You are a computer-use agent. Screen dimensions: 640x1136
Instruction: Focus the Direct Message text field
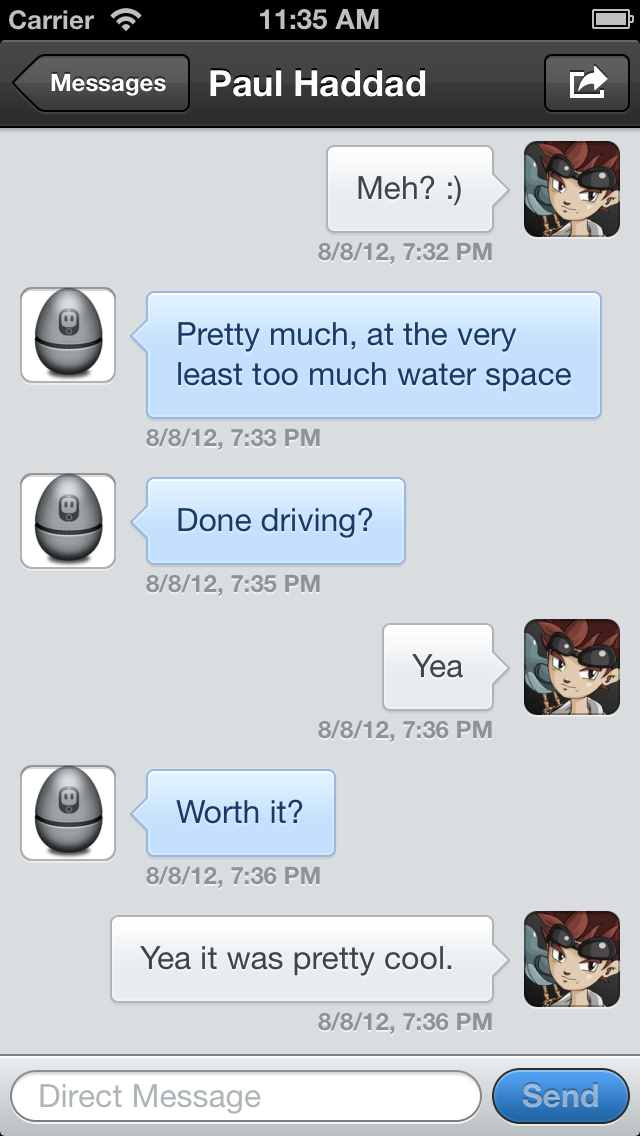[x=245, y=1096]
